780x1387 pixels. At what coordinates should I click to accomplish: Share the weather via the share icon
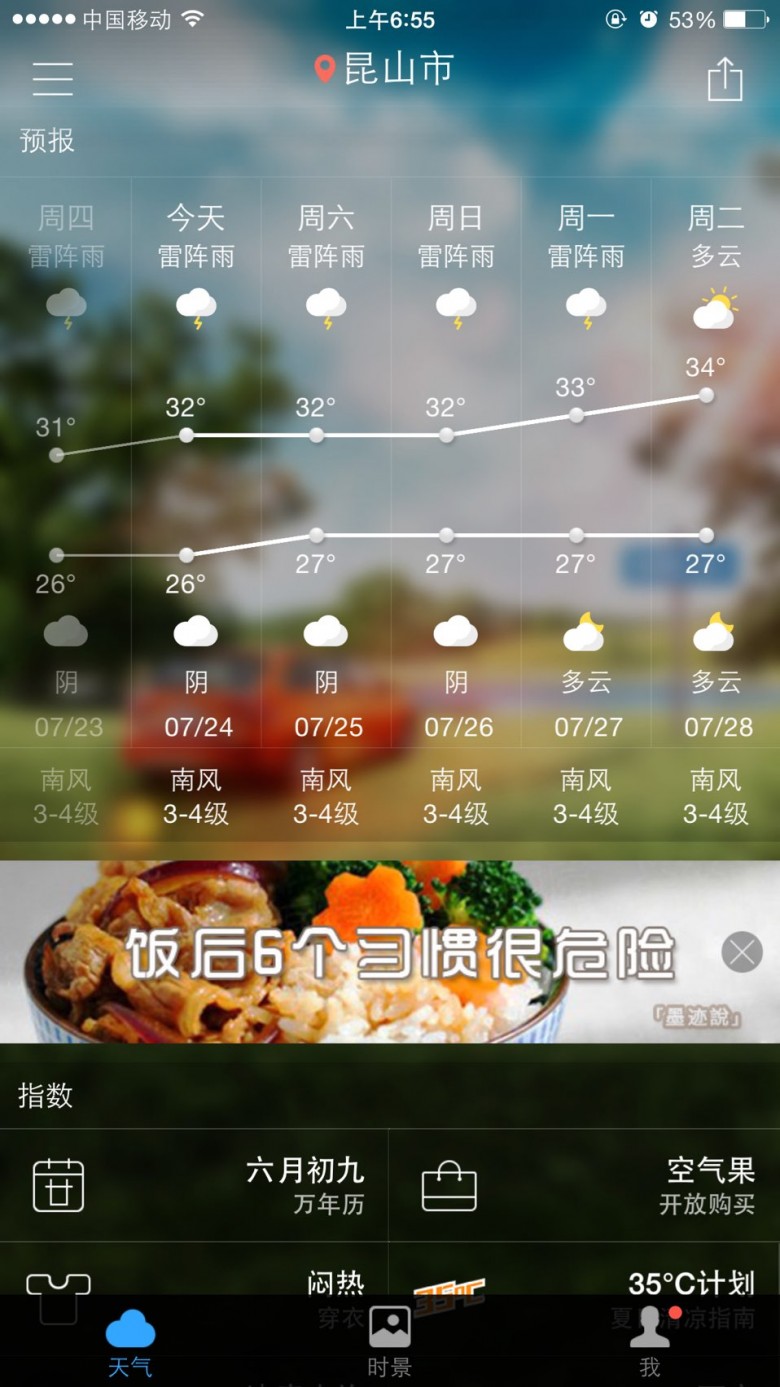coord(725,79)
